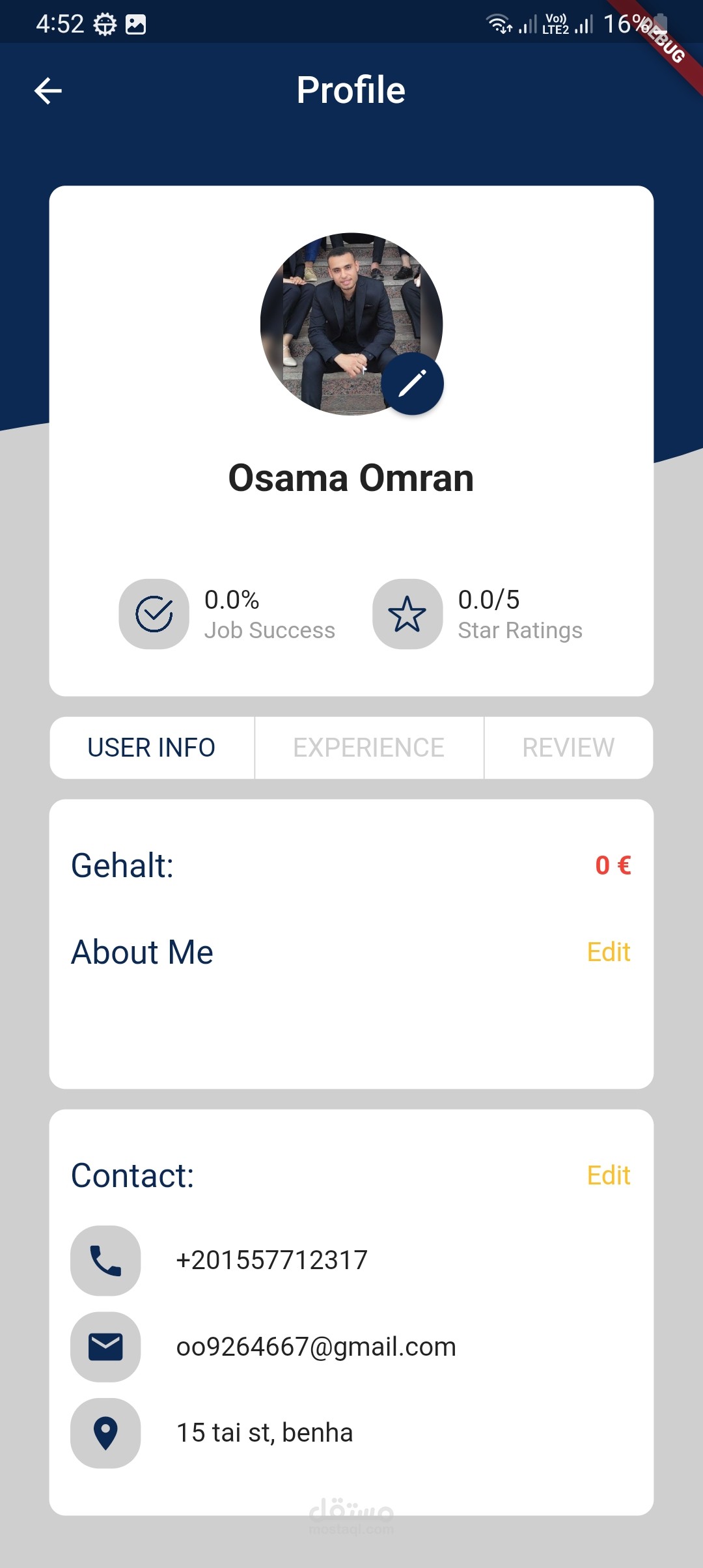Switch to the EXPERIENCE tab
703x1568 pixels.
tap(368, 748)
